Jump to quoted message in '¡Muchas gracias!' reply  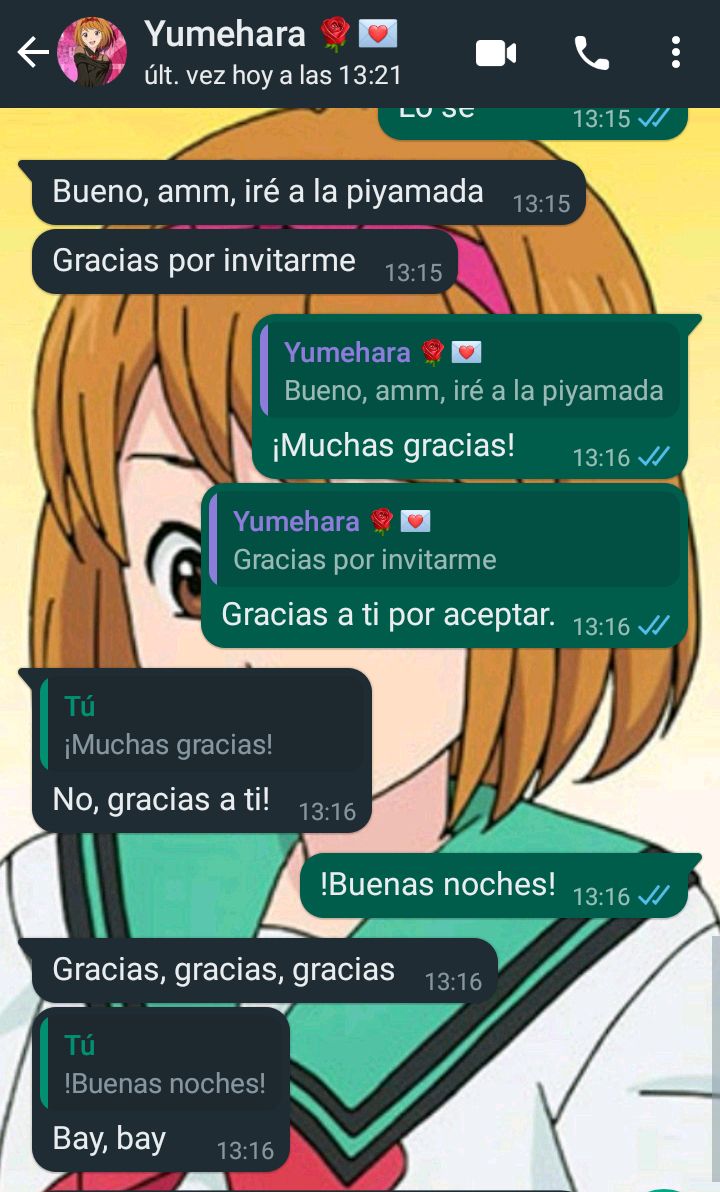coord(470,370)
